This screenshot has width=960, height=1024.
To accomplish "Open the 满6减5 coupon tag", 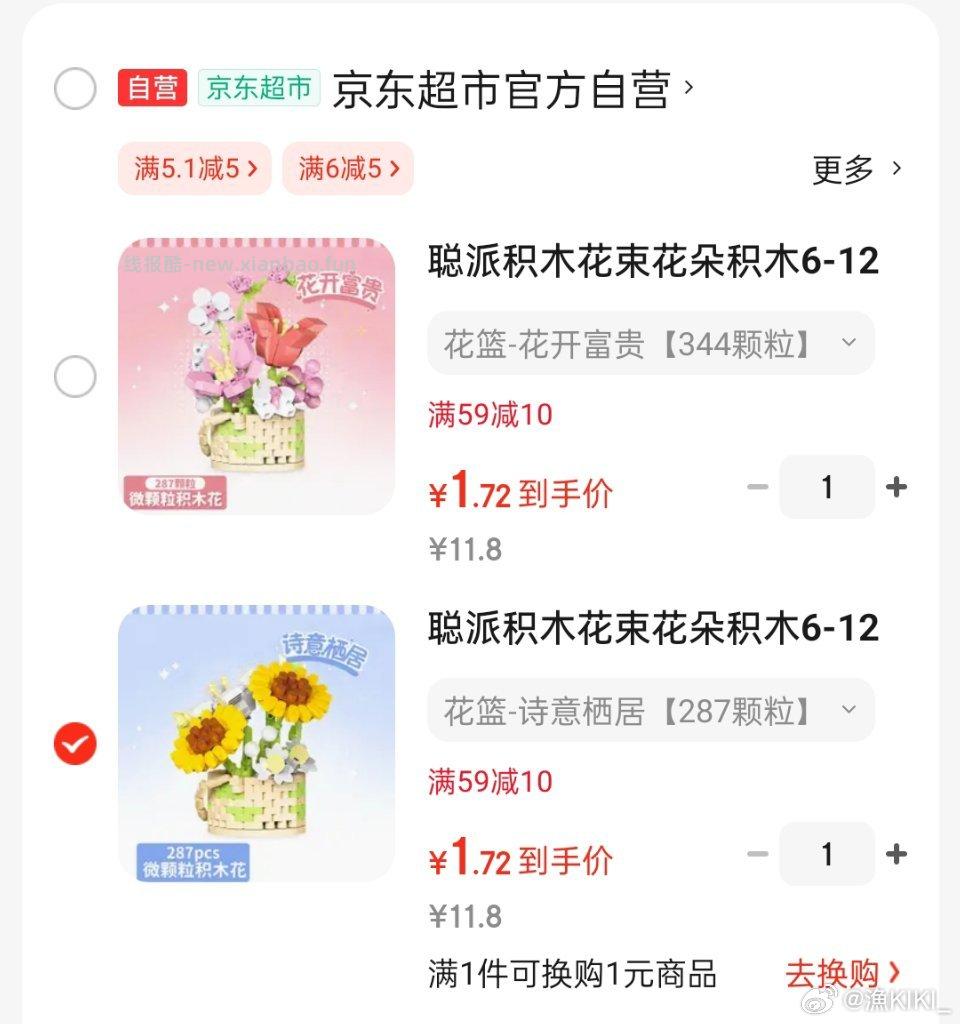I will click(x=347, y=169).
